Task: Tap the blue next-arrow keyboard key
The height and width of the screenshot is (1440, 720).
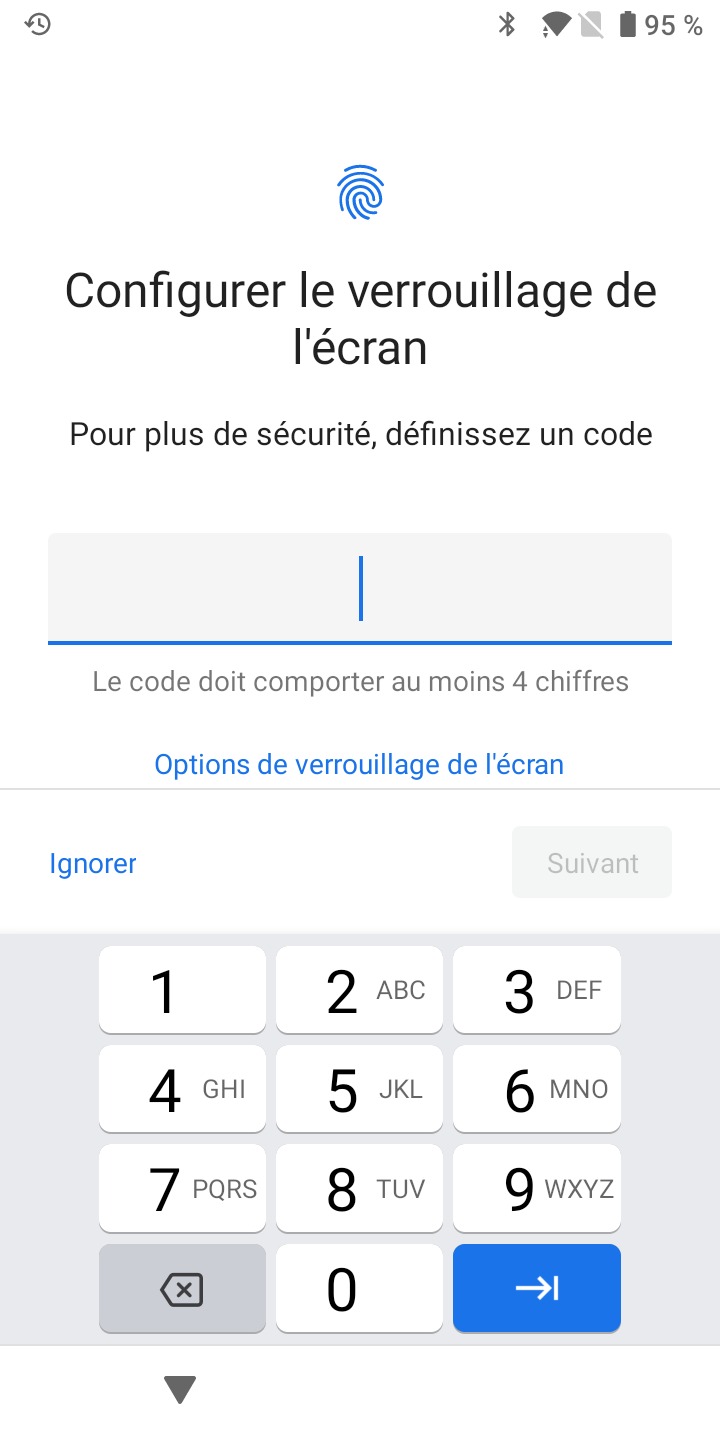Action: tap(537, 1288)
